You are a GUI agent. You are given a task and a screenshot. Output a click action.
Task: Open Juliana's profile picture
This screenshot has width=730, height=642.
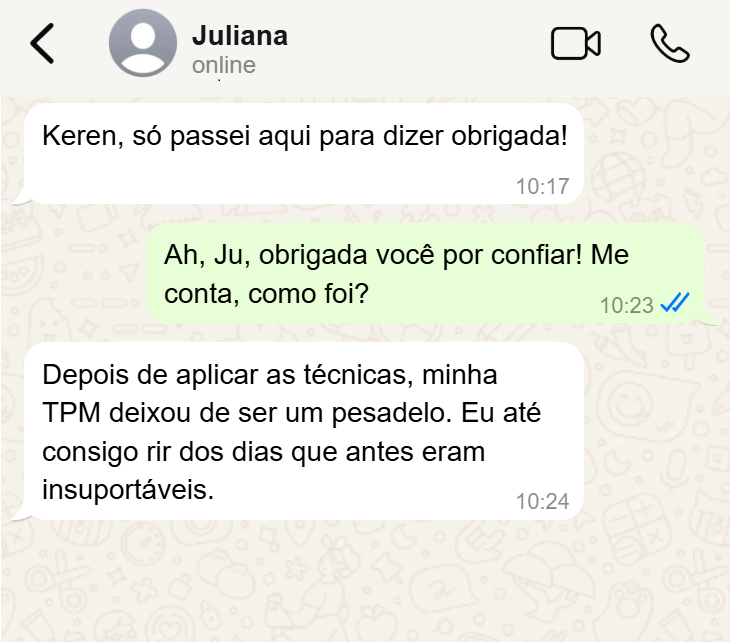click(x=142, y=44)
